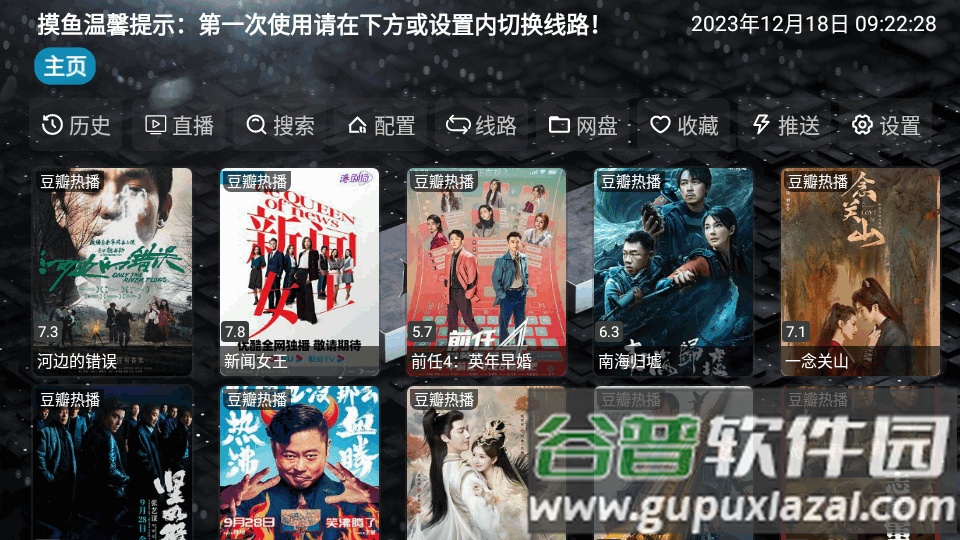Open the 搜索 search page
Screen dimensions: 960x540
(x=281, y=125)
